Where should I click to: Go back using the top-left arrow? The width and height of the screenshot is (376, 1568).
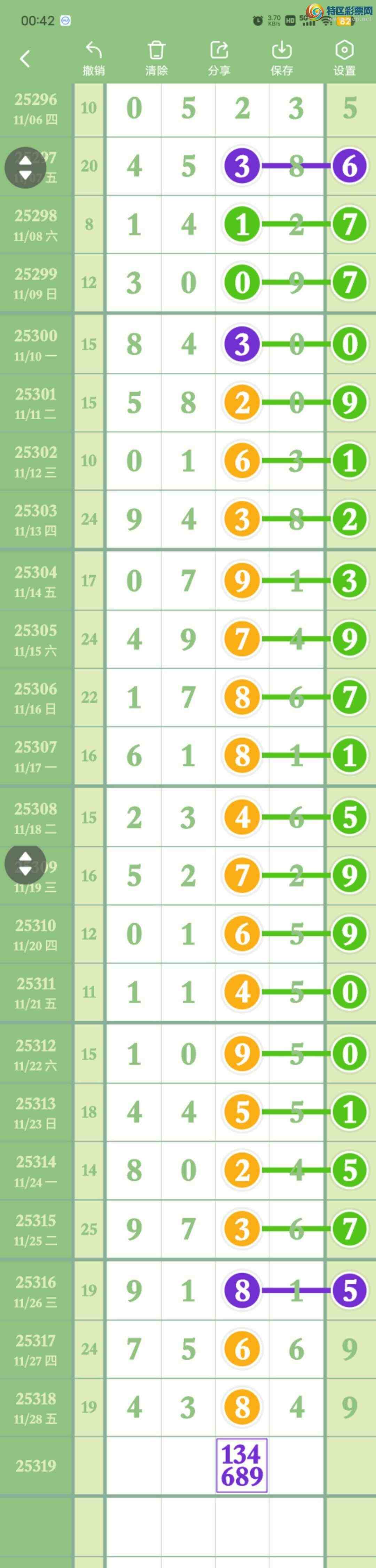coord(25,58)
